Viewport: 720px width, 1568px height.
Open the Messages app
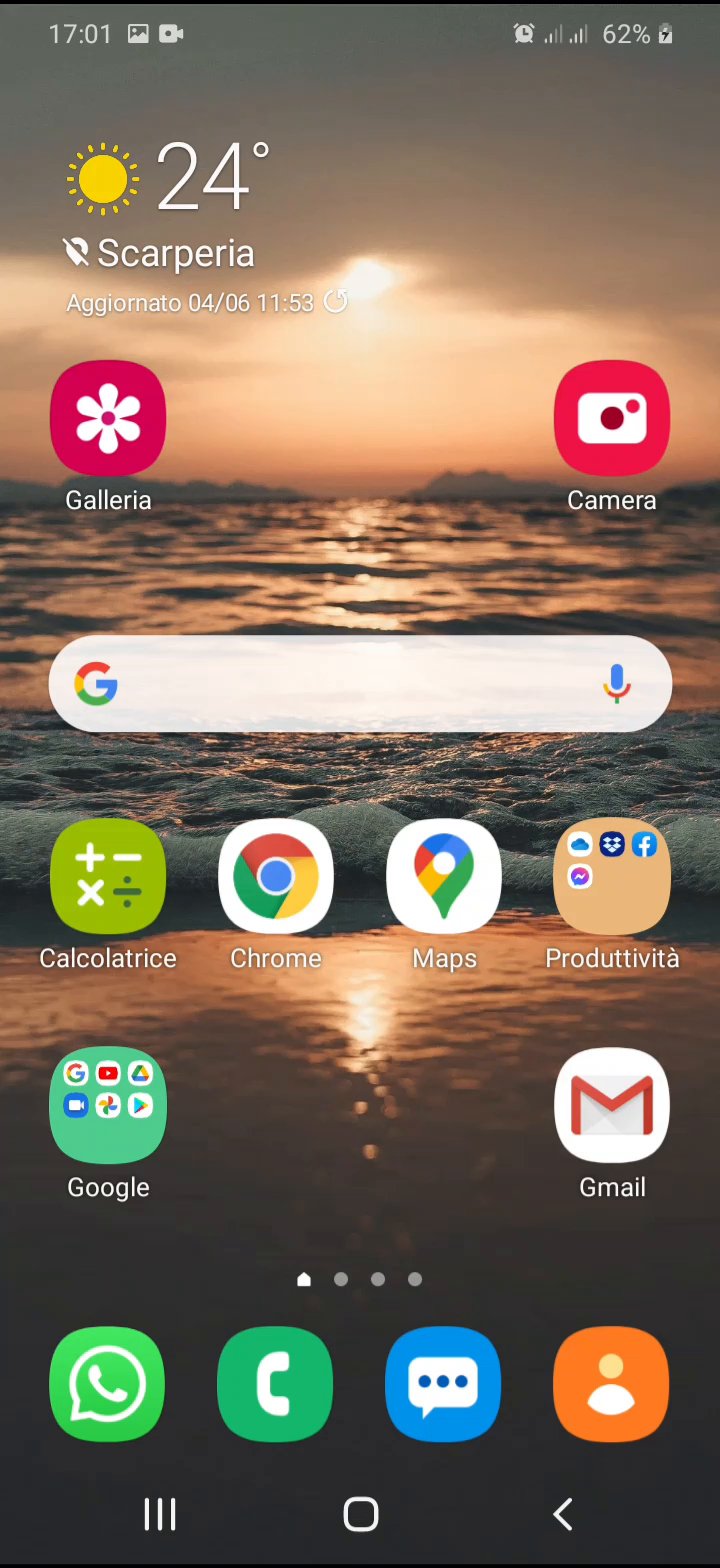[x=443, y=1384]
